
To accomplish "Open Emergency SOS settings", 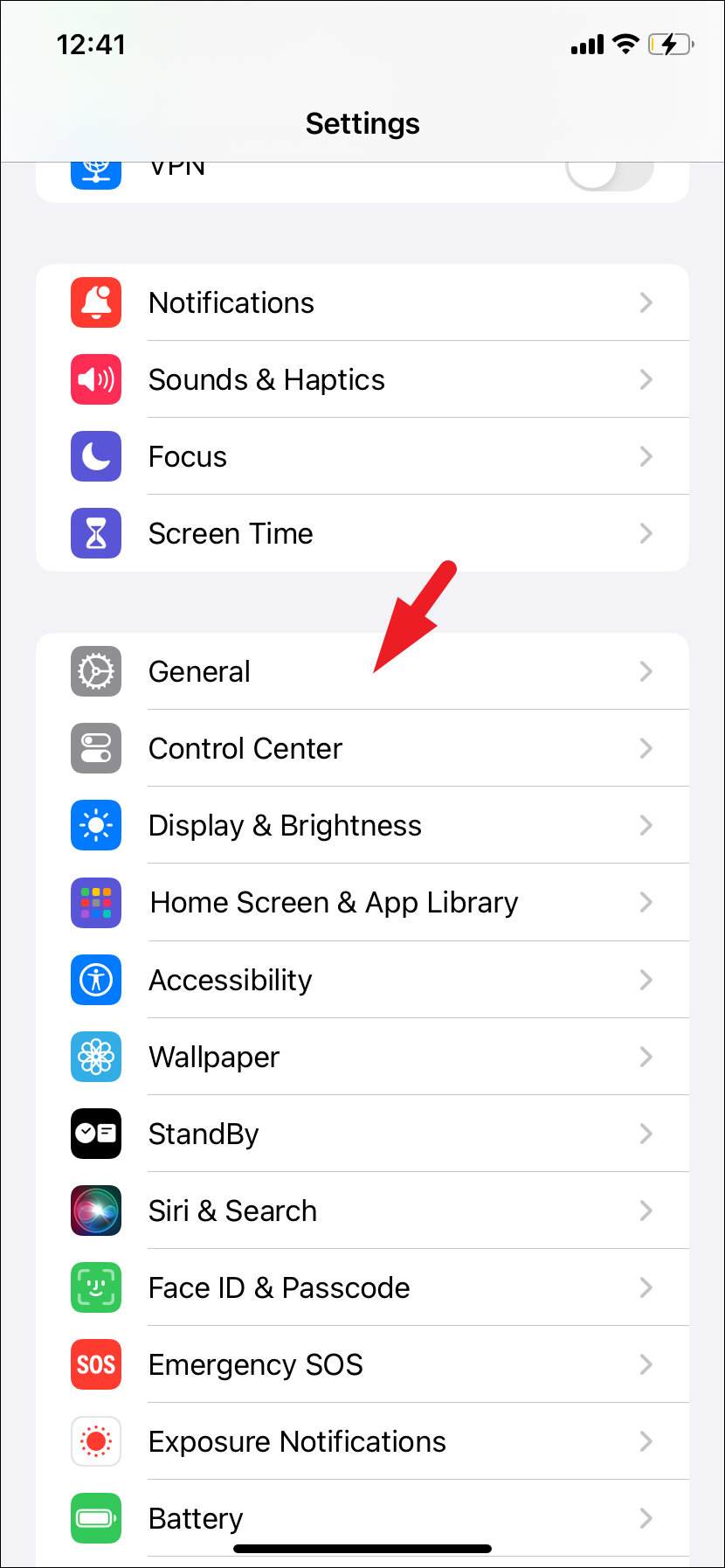I will (362, 1364).
